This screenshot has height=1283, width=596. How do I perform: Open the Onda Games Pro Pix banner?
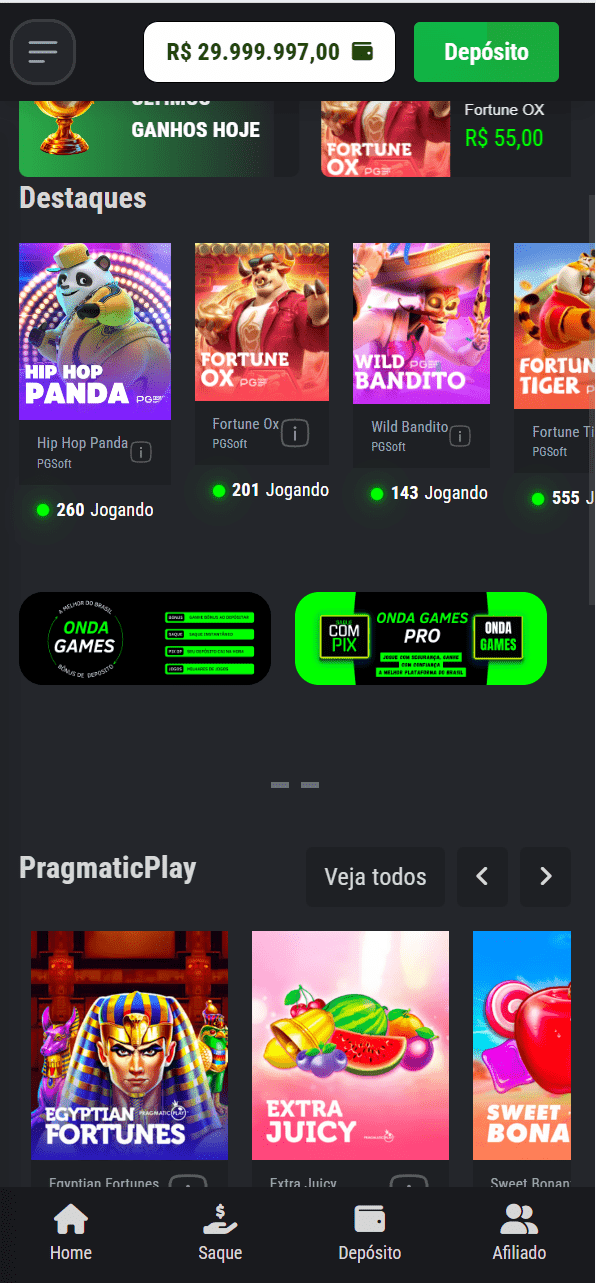(421, 639)
